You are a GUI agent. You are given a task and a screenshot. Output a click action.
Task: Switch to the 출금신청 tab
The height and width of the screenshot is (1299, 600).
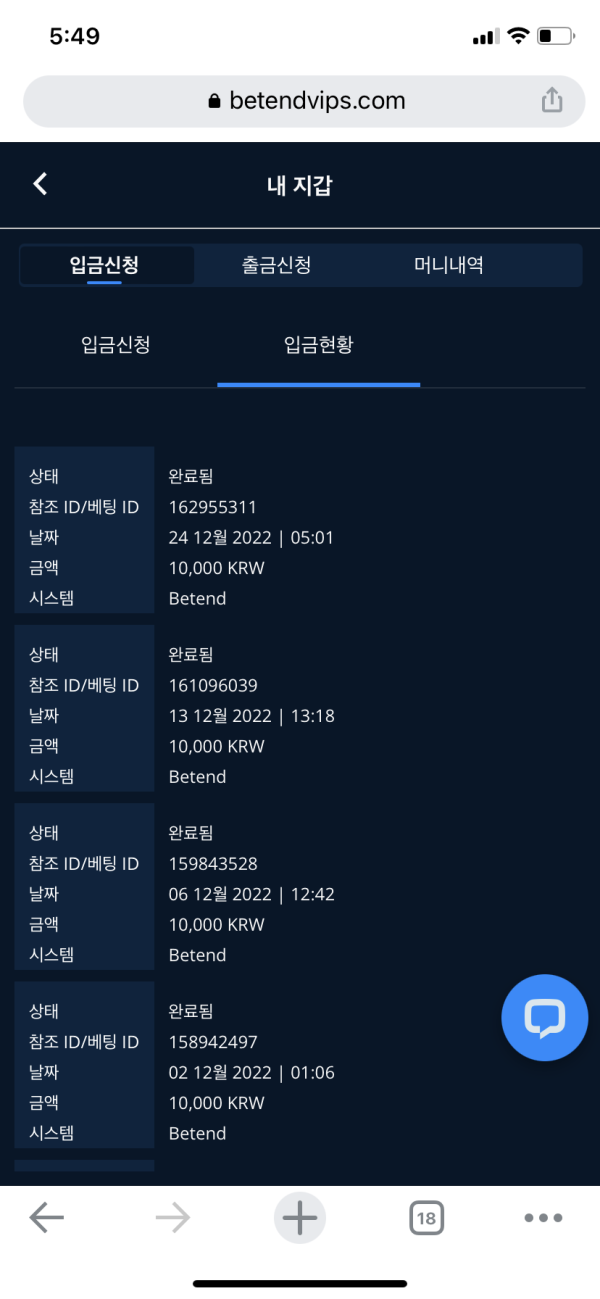tap(276, 265)
